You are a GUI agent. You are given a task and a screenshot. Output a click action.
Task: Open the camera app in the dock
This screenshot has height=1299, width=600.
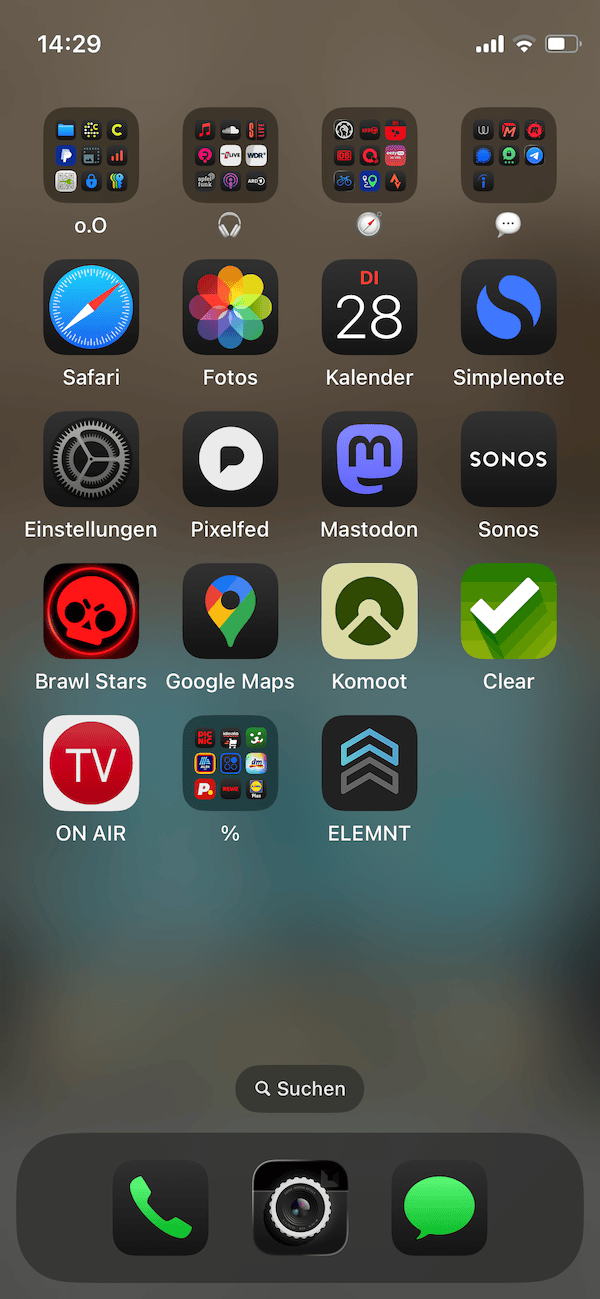300,1207
